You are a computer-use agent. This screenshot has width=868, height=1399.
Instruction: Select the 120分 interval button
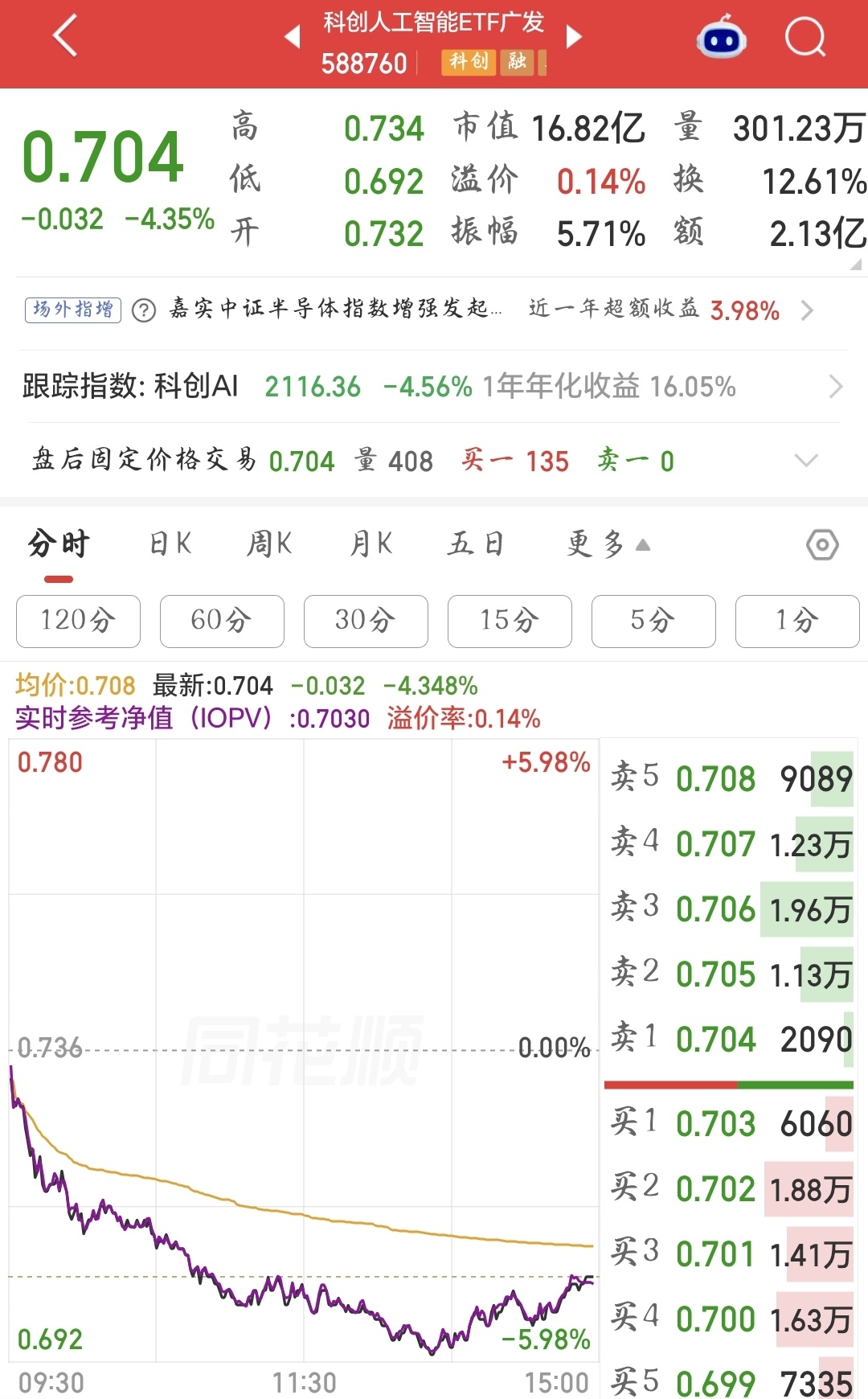78,621
